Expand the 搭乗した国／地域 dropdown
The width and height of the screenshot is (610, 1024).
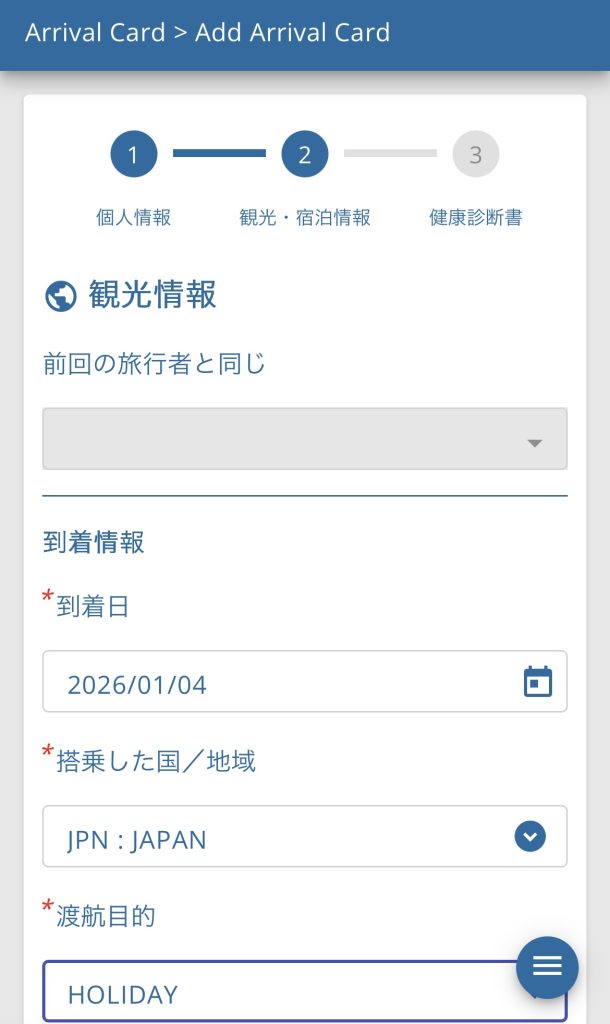pyautogui.click(x=304, y=837)
